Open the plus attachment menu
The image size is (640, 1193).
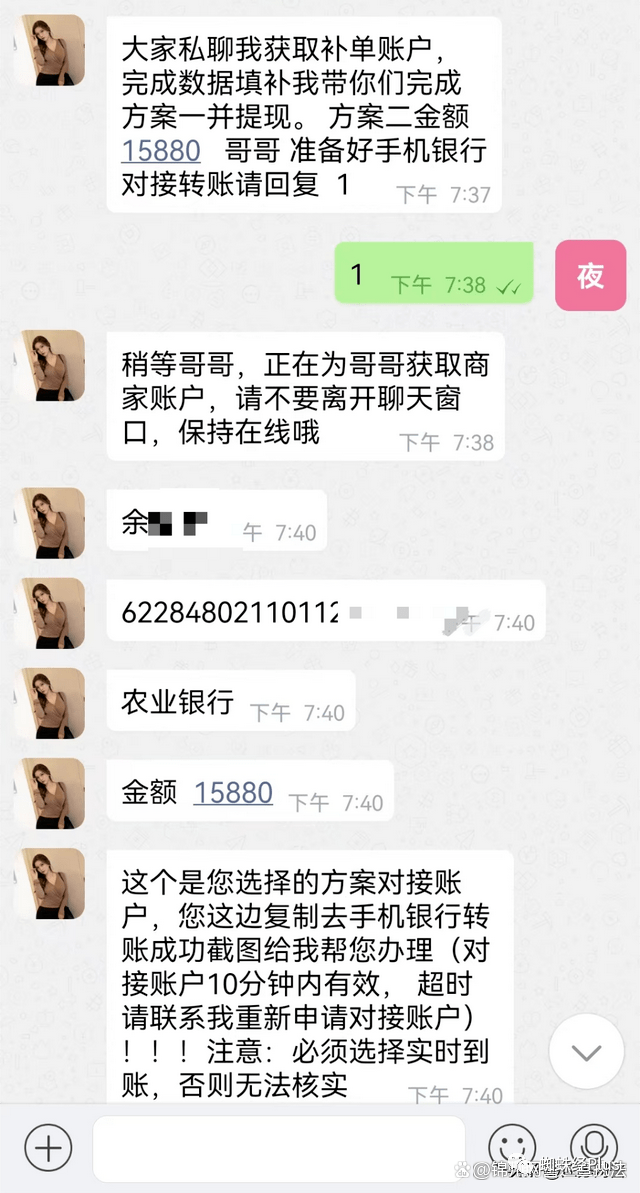coord(48,1148)
